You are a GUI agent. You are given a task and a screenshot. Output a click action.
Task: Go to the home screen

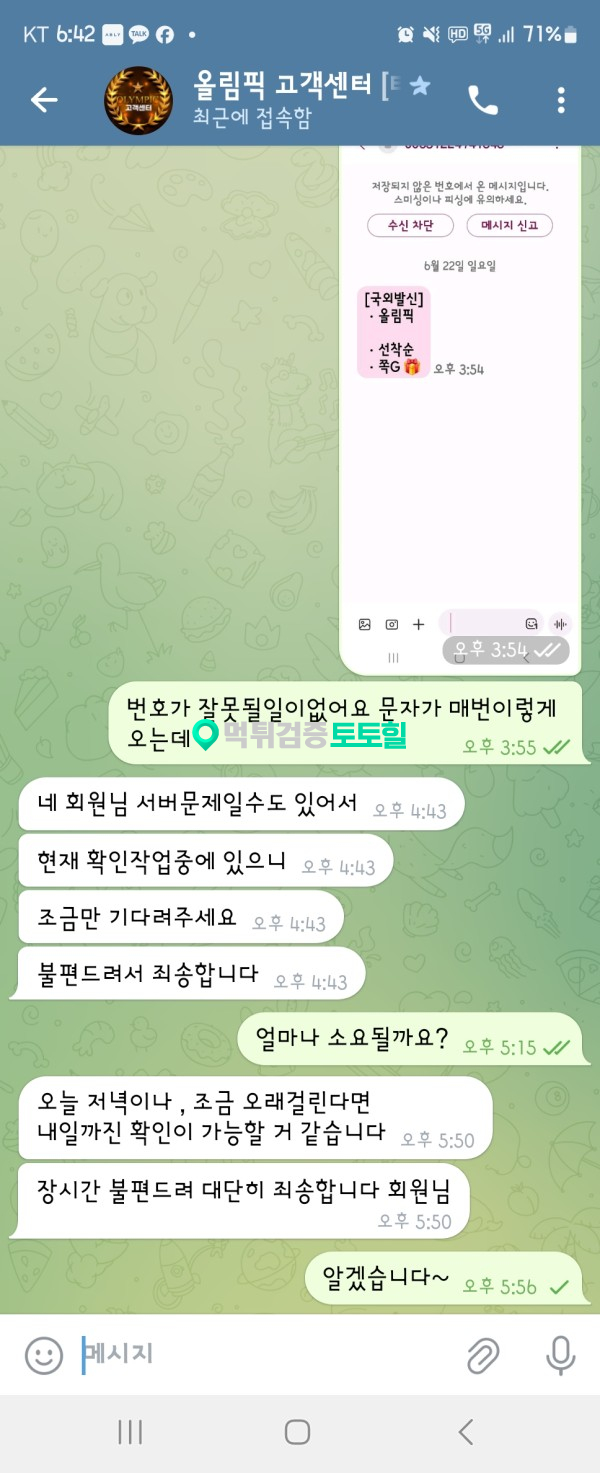pos(297,1432)
